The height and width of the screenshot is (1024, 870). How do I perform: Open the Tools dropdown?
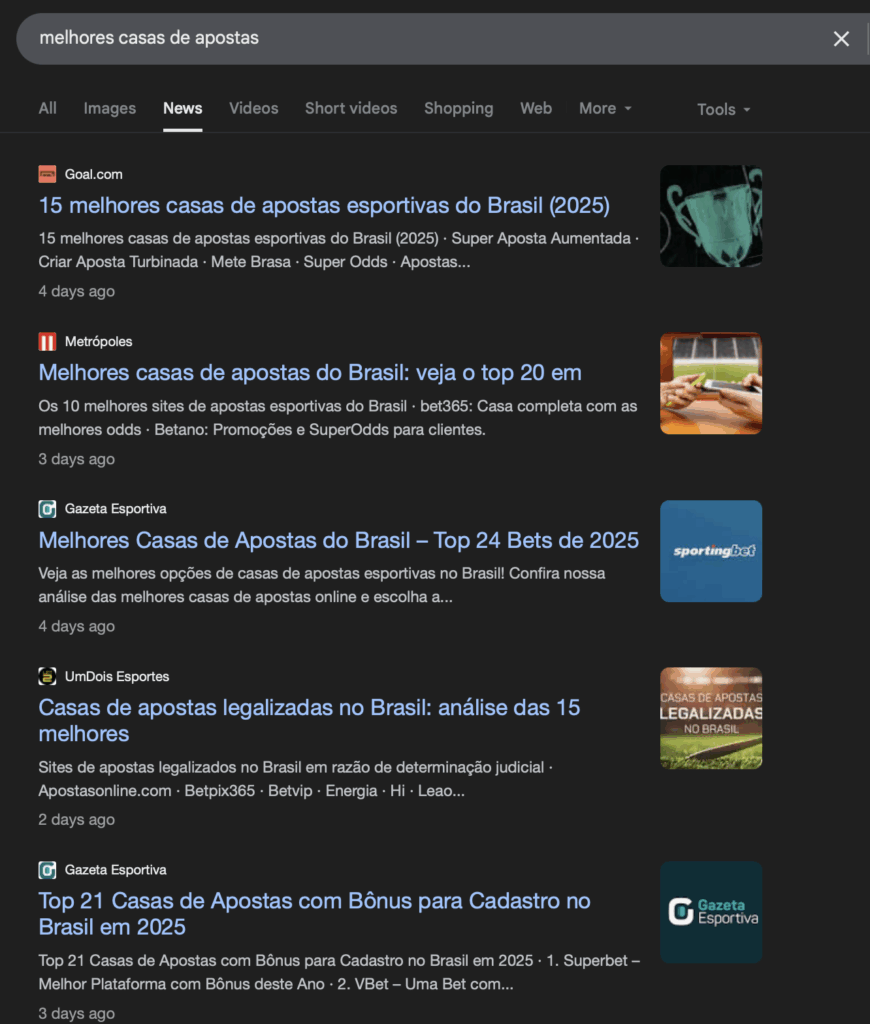click(x=723, y=109)
